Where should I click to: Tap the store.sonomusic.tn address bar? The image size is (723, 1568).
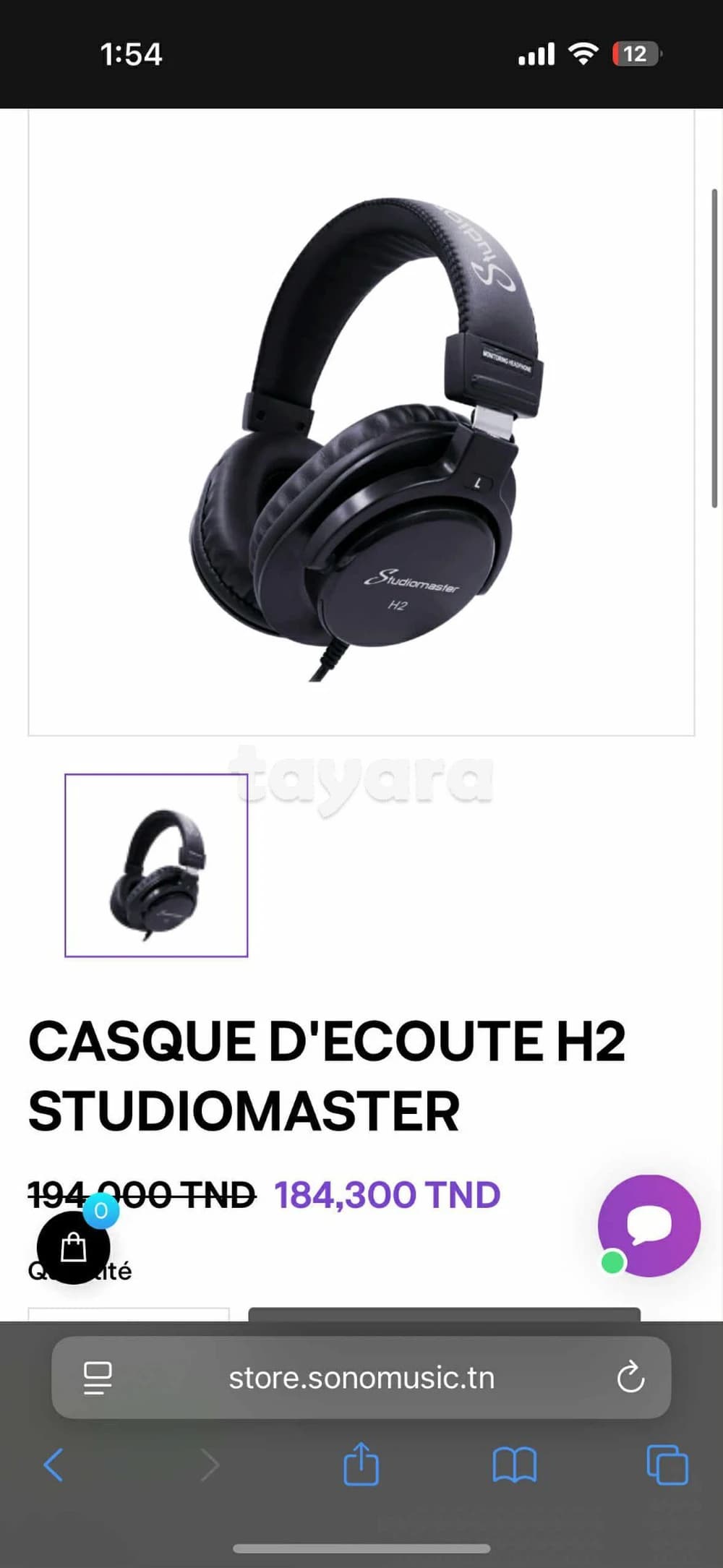tap(361, 1378)
